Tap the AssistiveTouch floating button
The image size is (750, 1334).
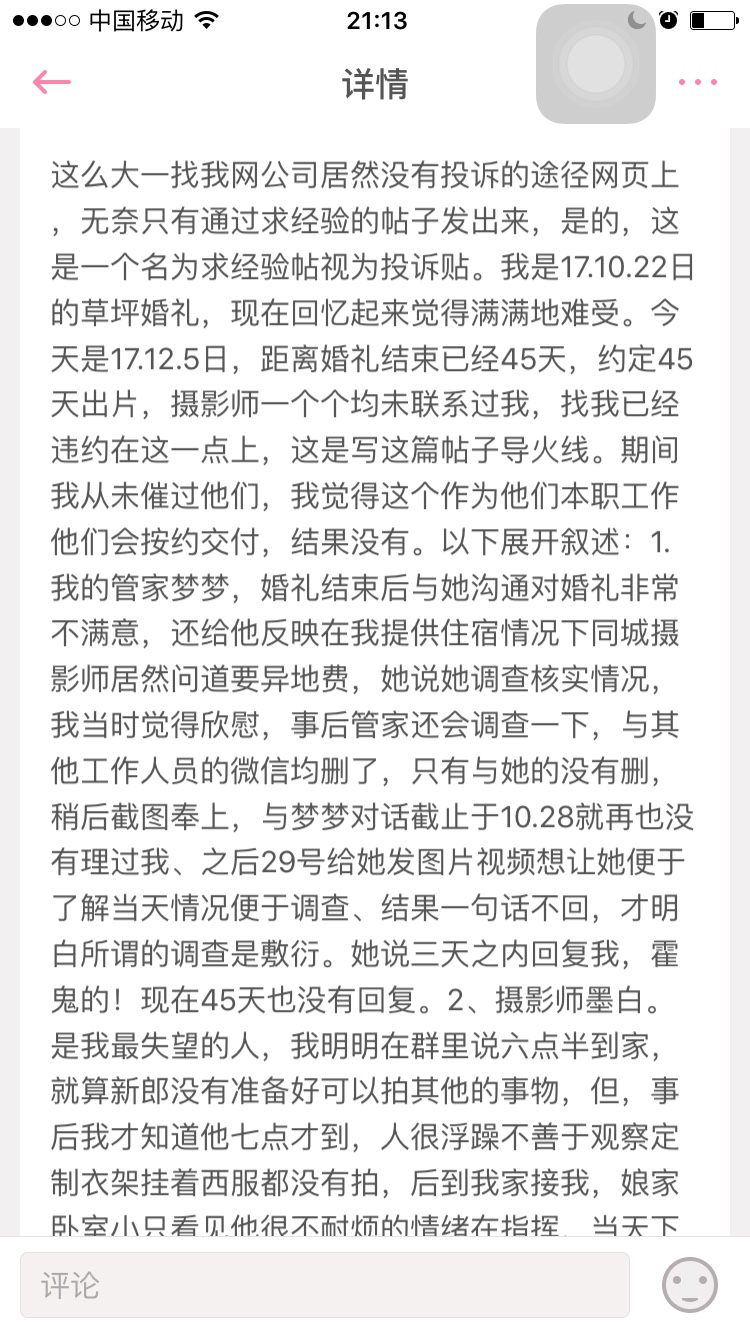595,64
